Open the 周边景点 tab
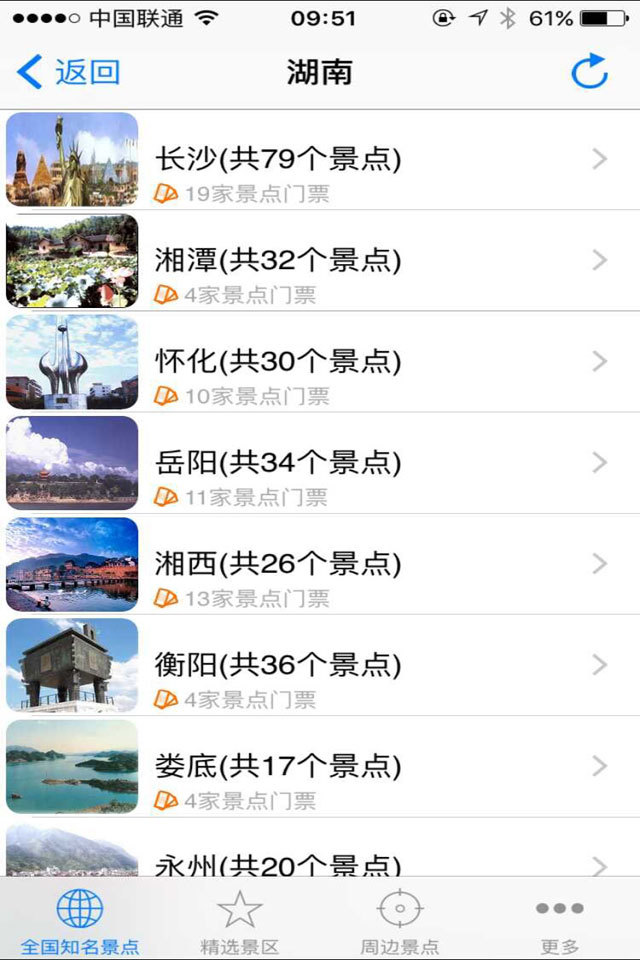 pos(400,920)
